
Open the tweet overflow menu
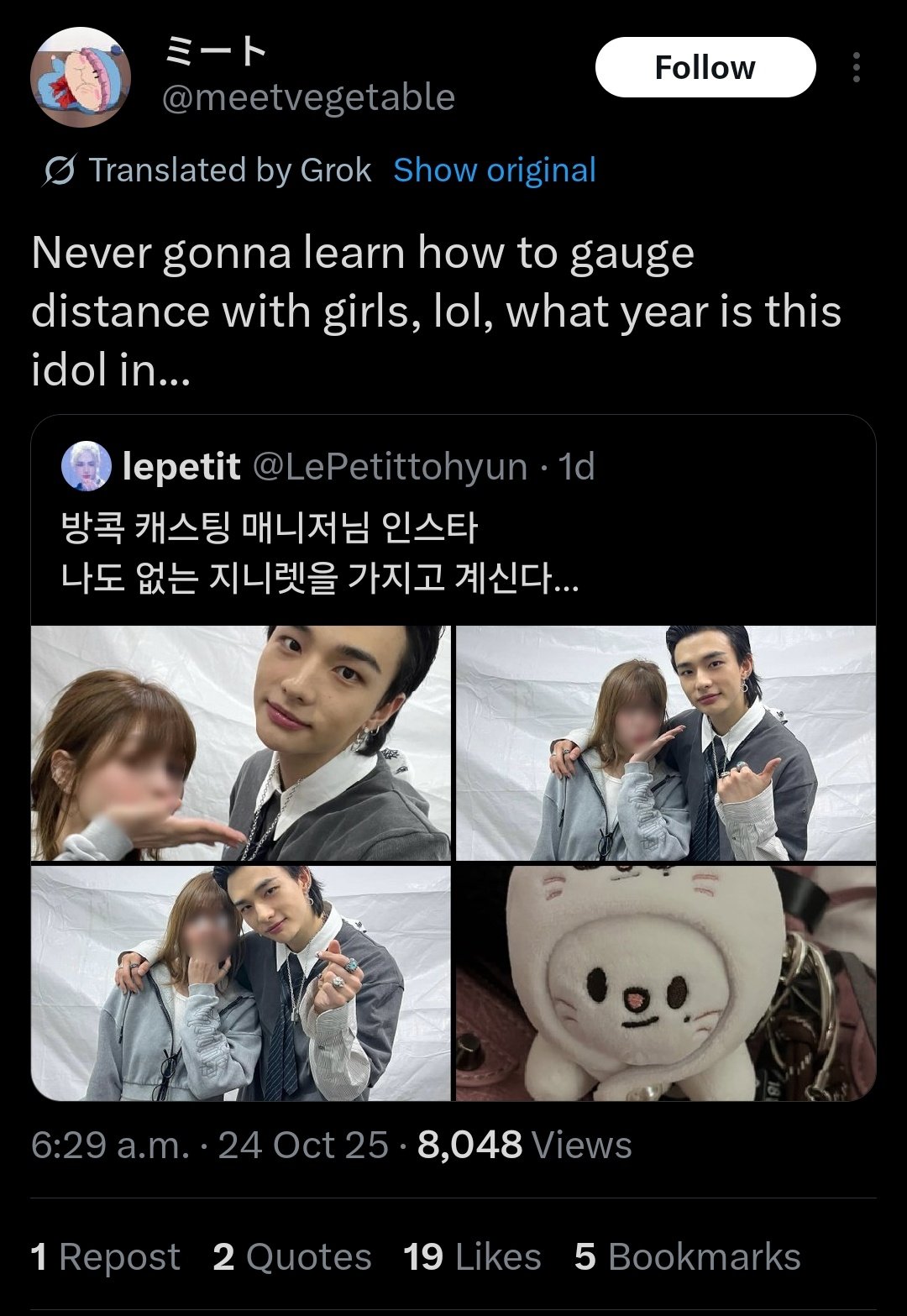pos(856,67)
